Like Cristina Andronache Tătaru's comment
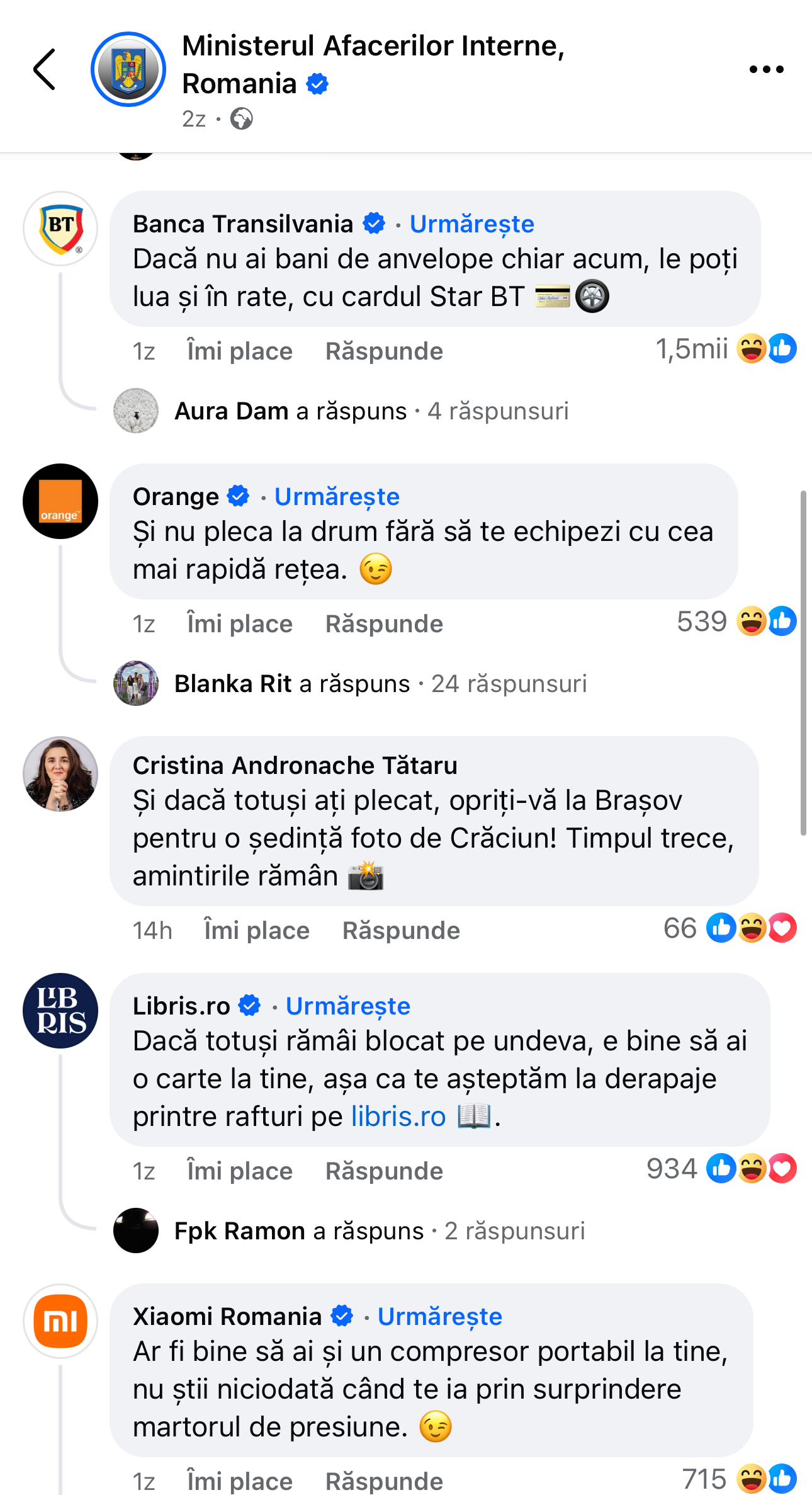 click(x=257, y=931)
